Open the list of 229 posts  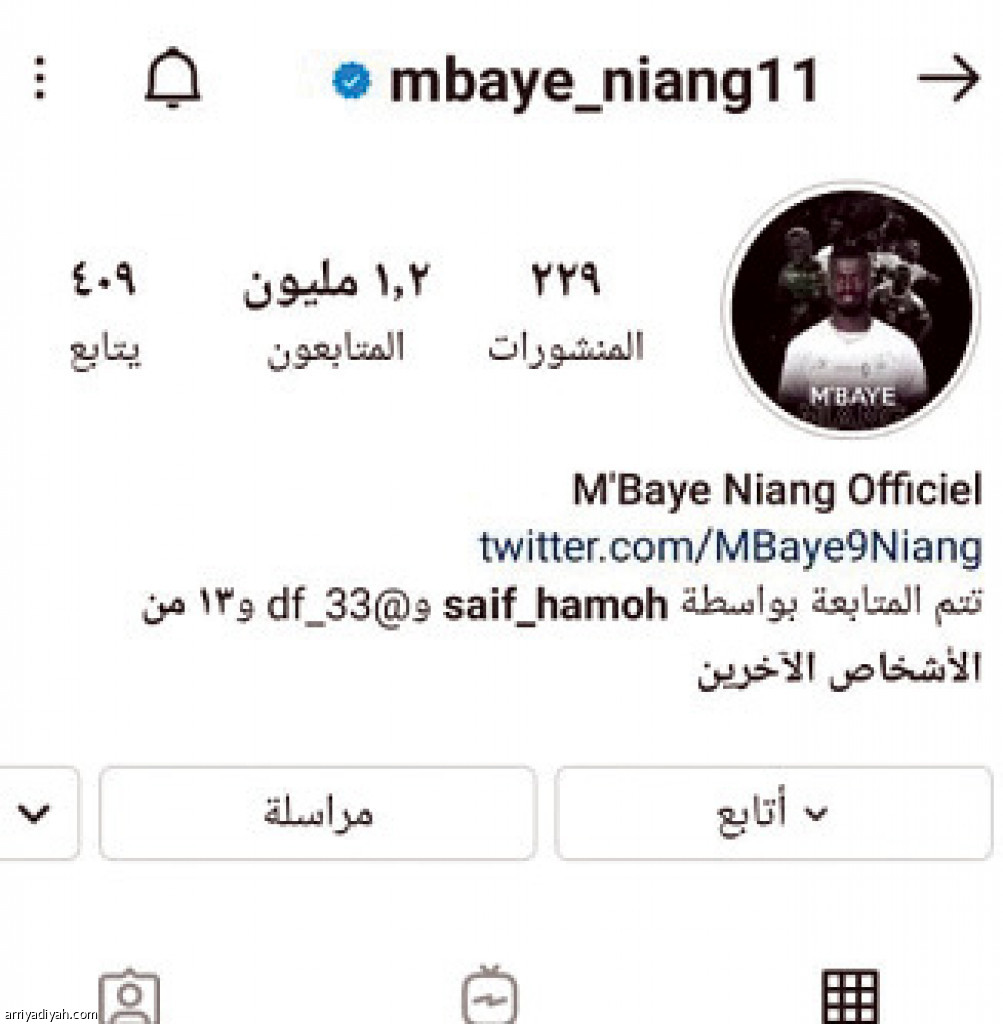(566, 311)
